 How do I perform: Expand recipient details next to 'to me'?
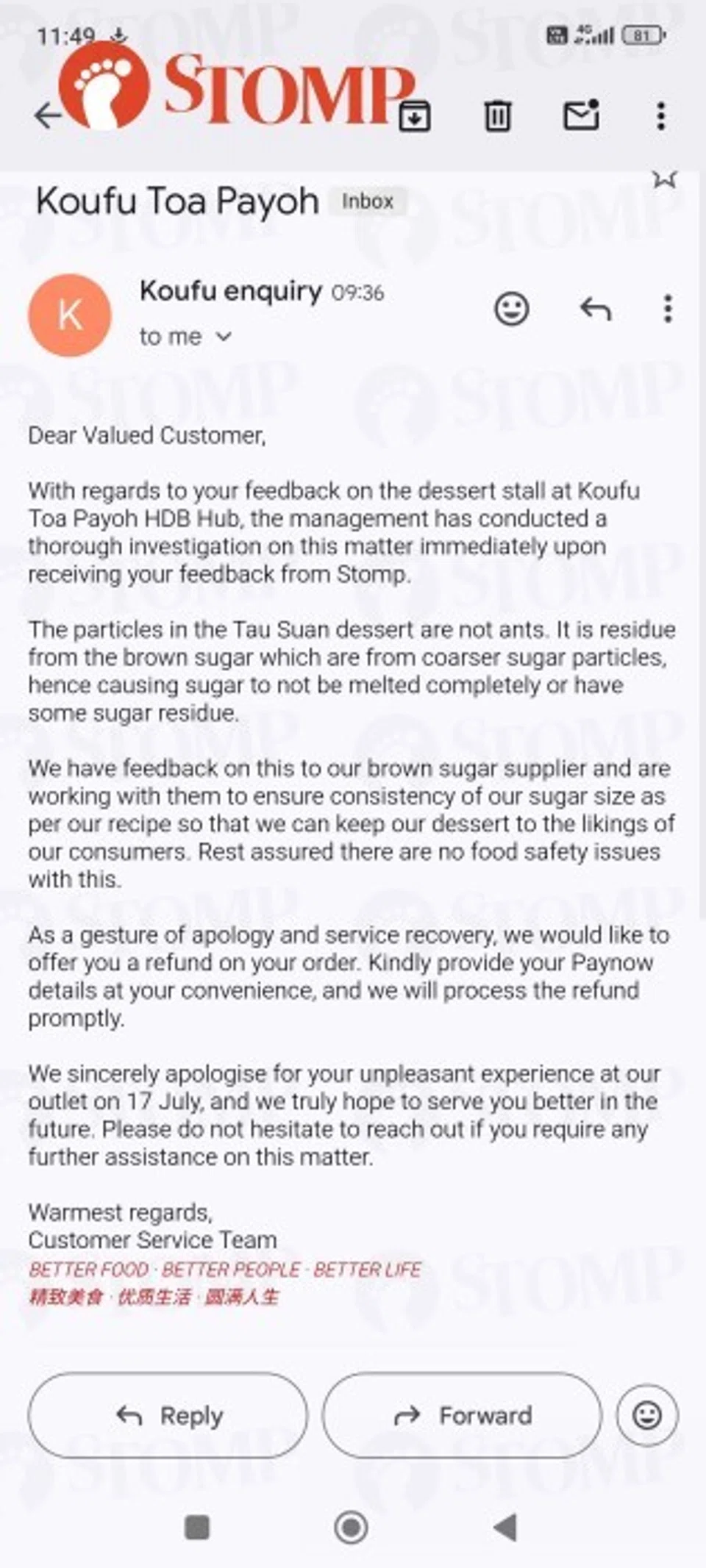(224, 337)
